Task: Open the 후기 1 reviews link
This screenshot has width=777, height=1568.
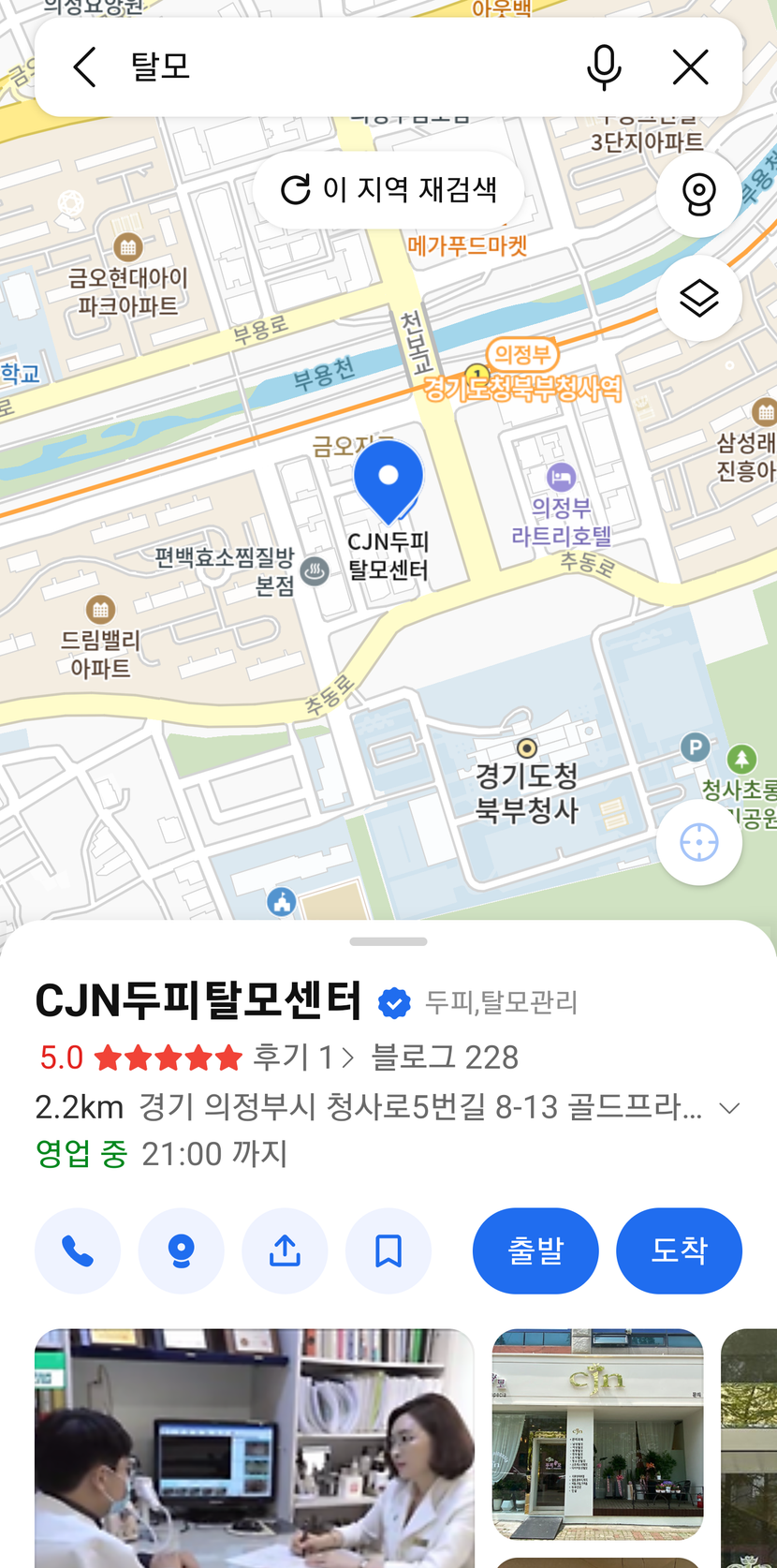Action: (303, 1058)
